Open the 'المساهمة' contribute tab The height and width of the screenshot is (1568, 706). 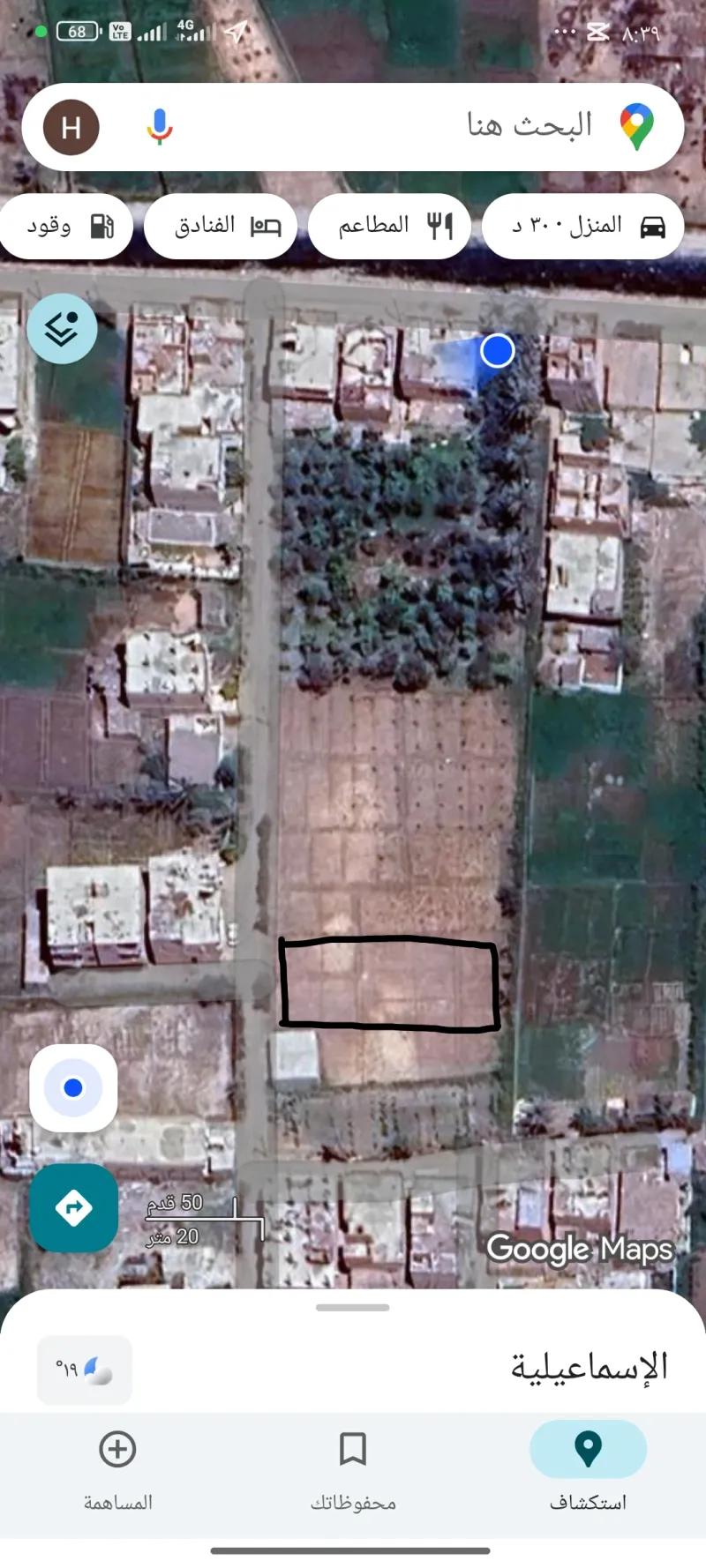(117, 1466)
